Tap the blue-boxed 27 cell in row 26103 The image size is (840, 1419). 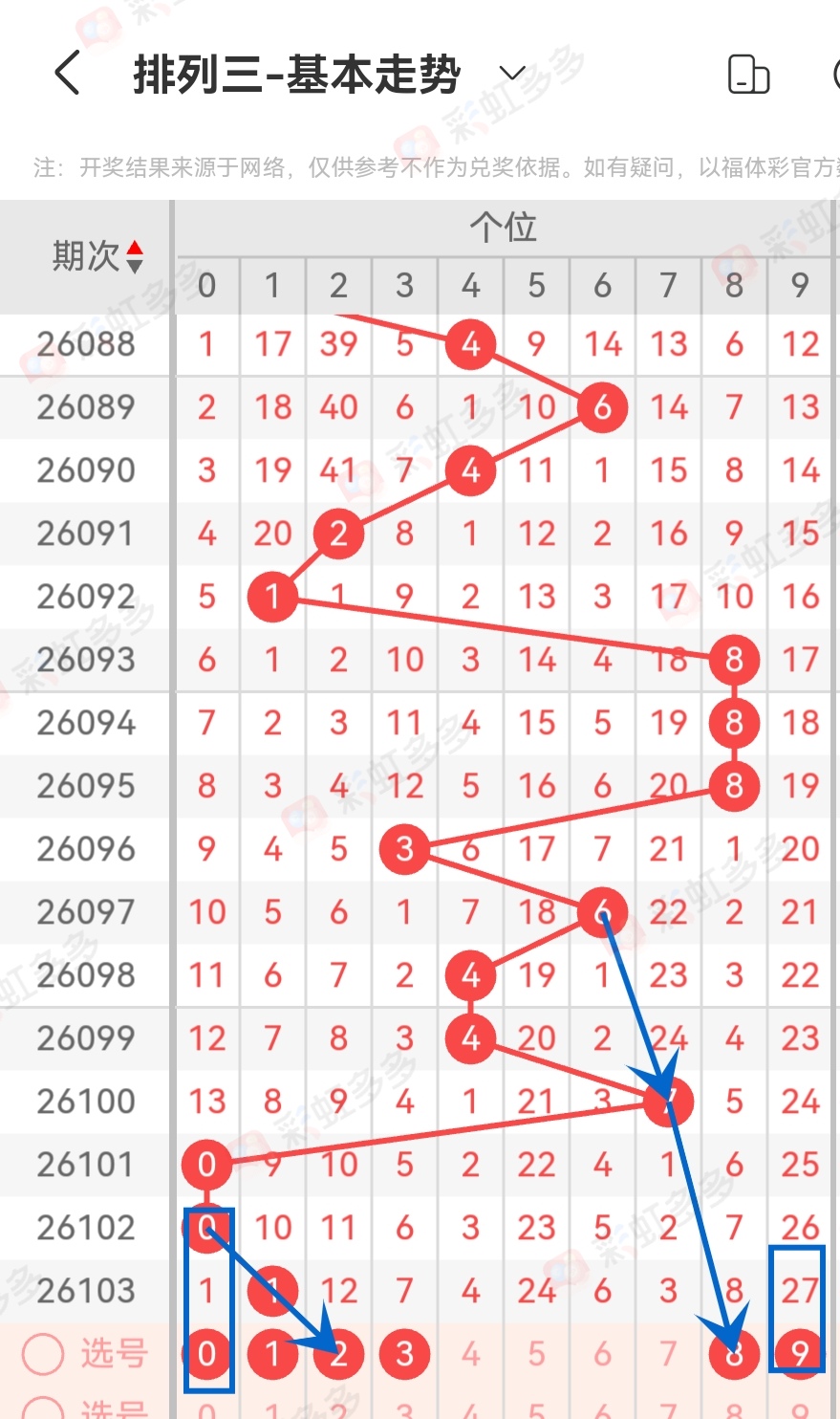(799, 1291)
